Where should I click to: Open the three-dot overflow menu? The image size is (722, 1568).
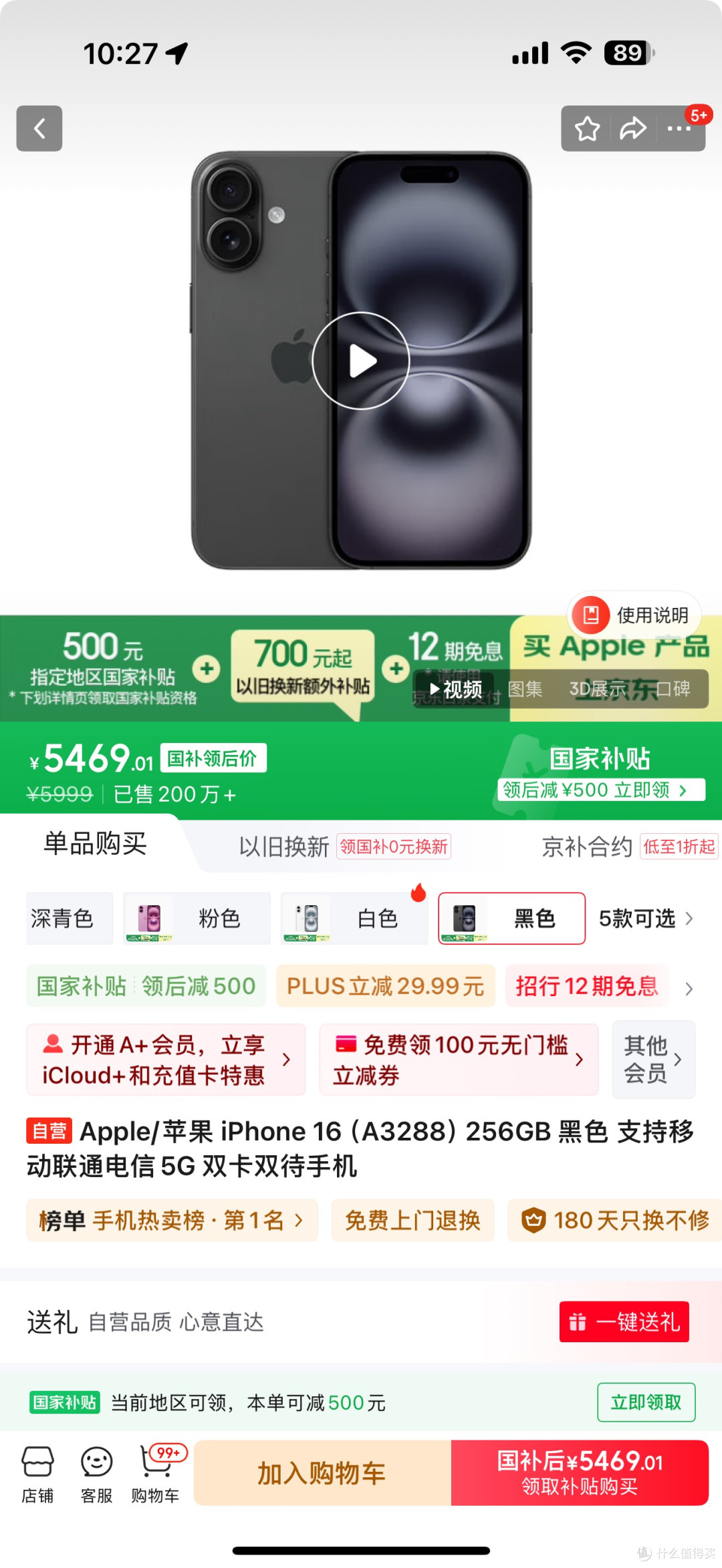[x=679, y=128]
